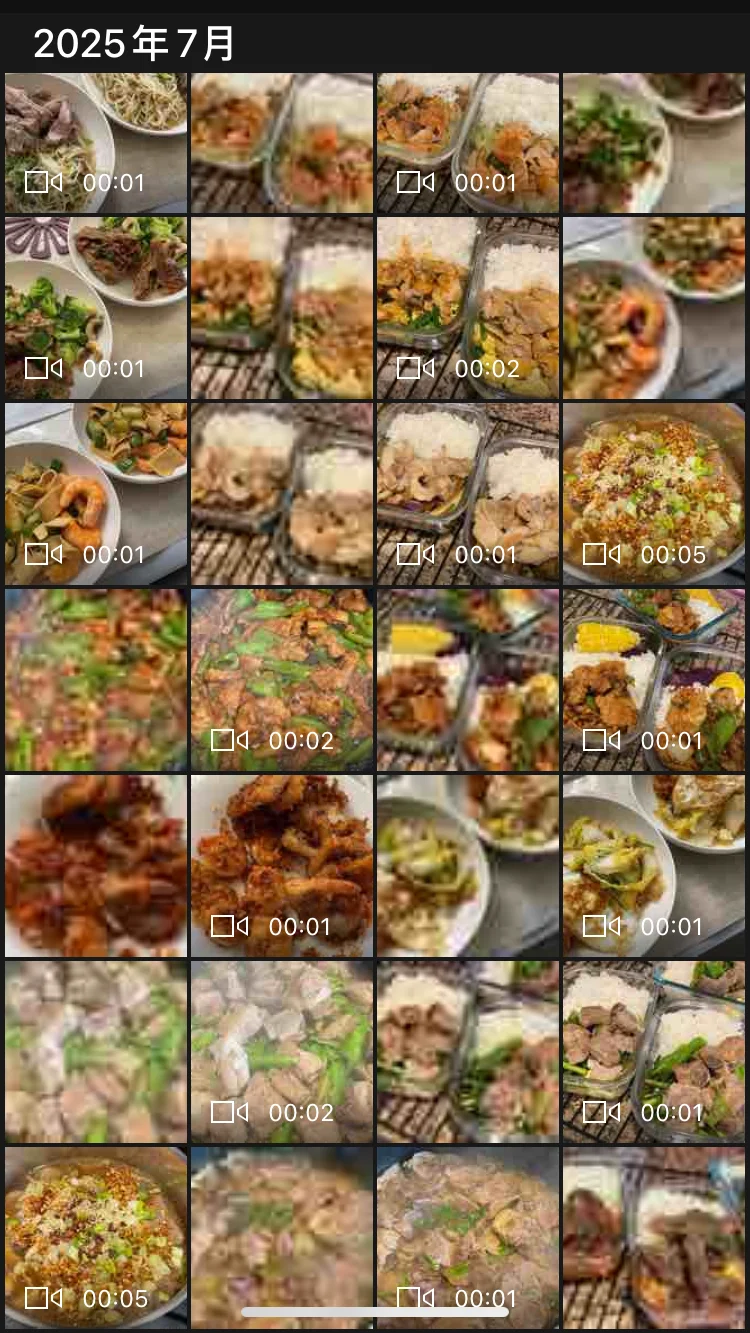Open the beef and noodles plates video
Viewport: 750px width, 1333px height.
[95, 142]
